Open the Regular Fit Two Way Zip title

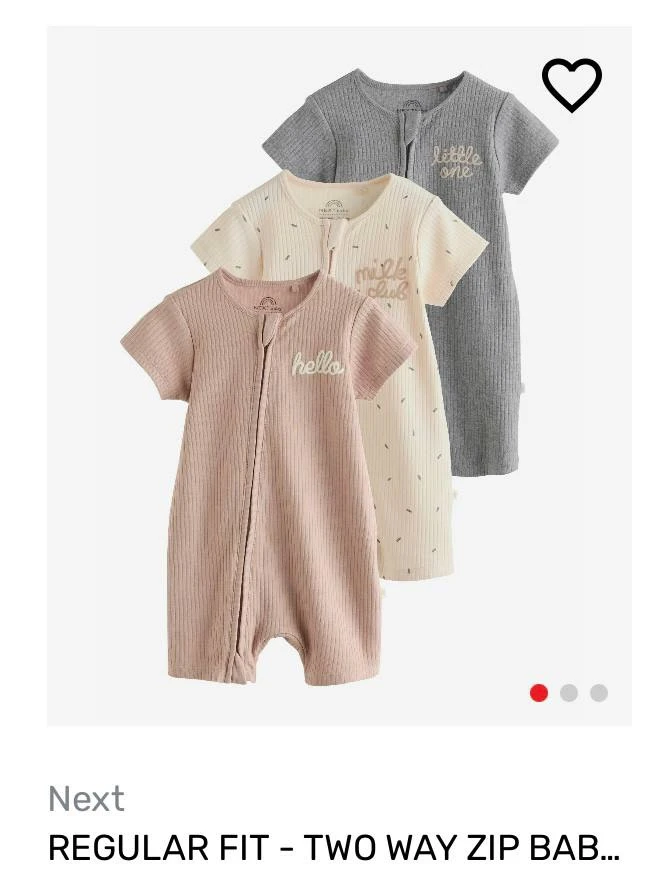click(x=334, y=847)
